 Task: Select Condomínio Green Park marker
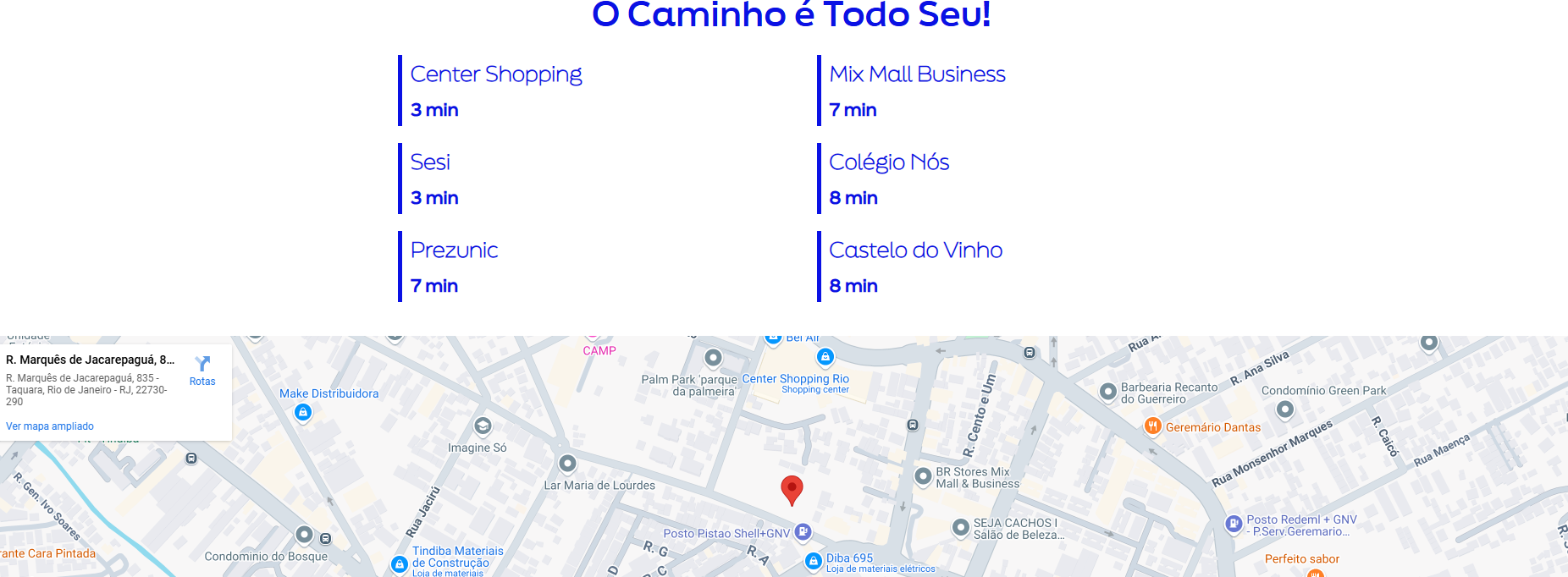[x=1285, y=409]
